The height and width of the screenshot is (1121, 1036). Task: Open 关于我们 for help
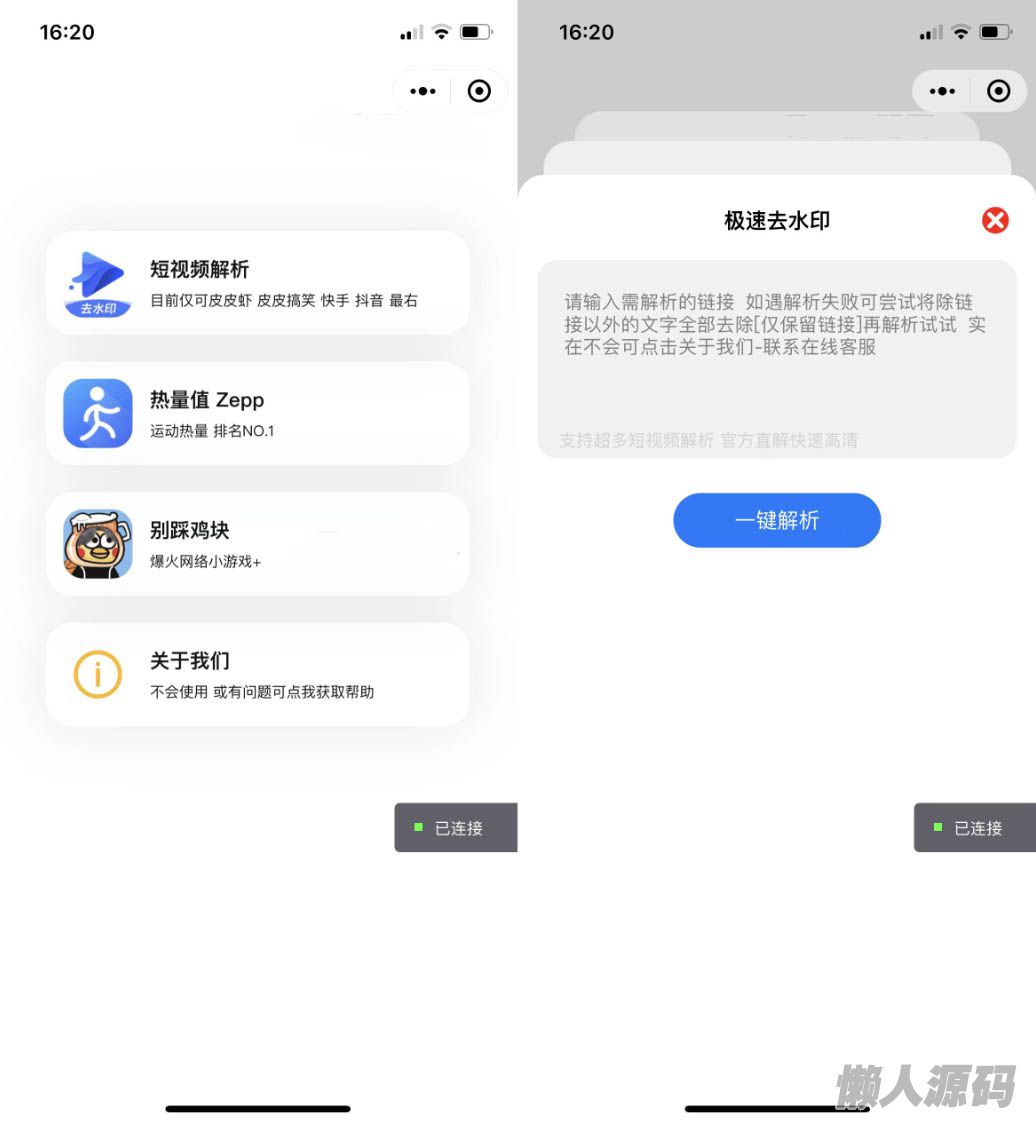pos(257,674)
